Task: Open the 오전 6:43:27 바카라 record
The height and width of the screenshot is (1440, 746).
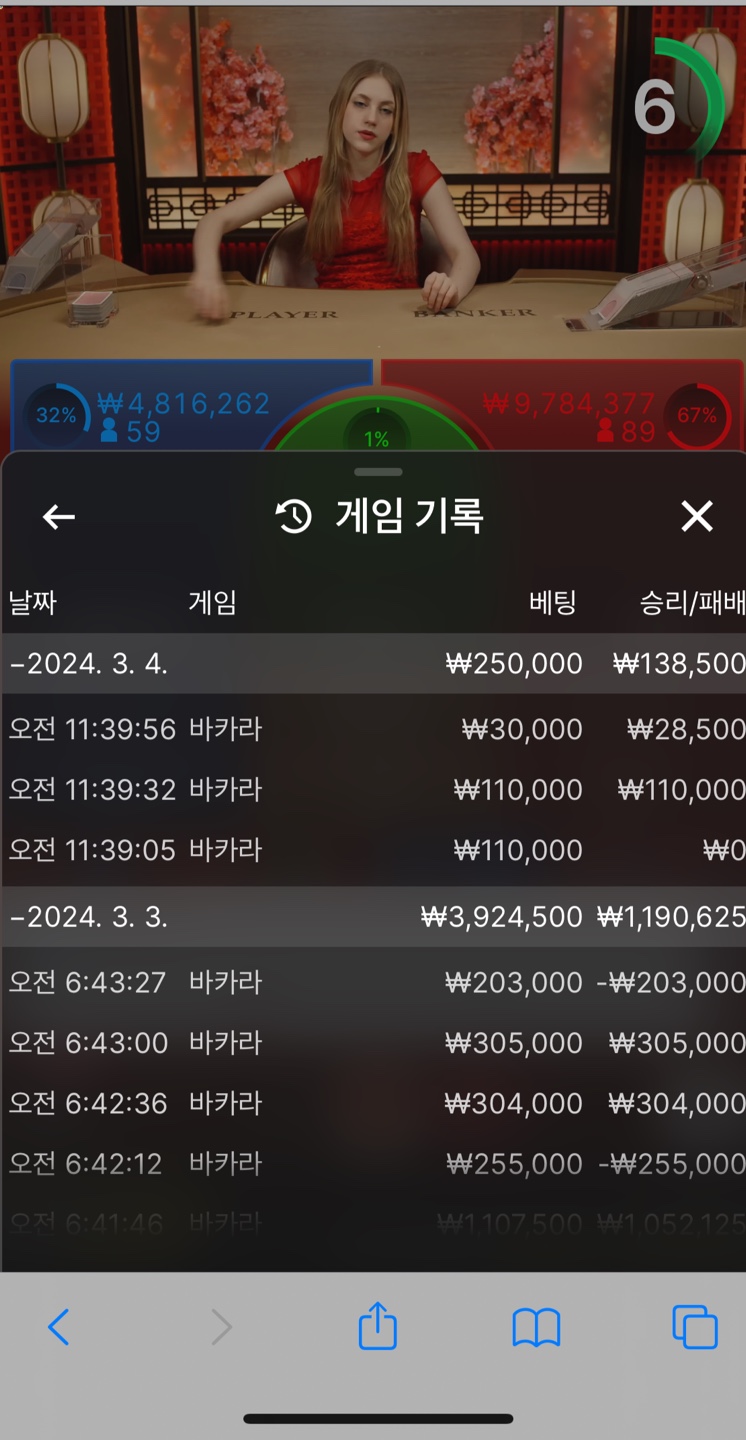Action: pyautogui.click(x=373, y=982)
